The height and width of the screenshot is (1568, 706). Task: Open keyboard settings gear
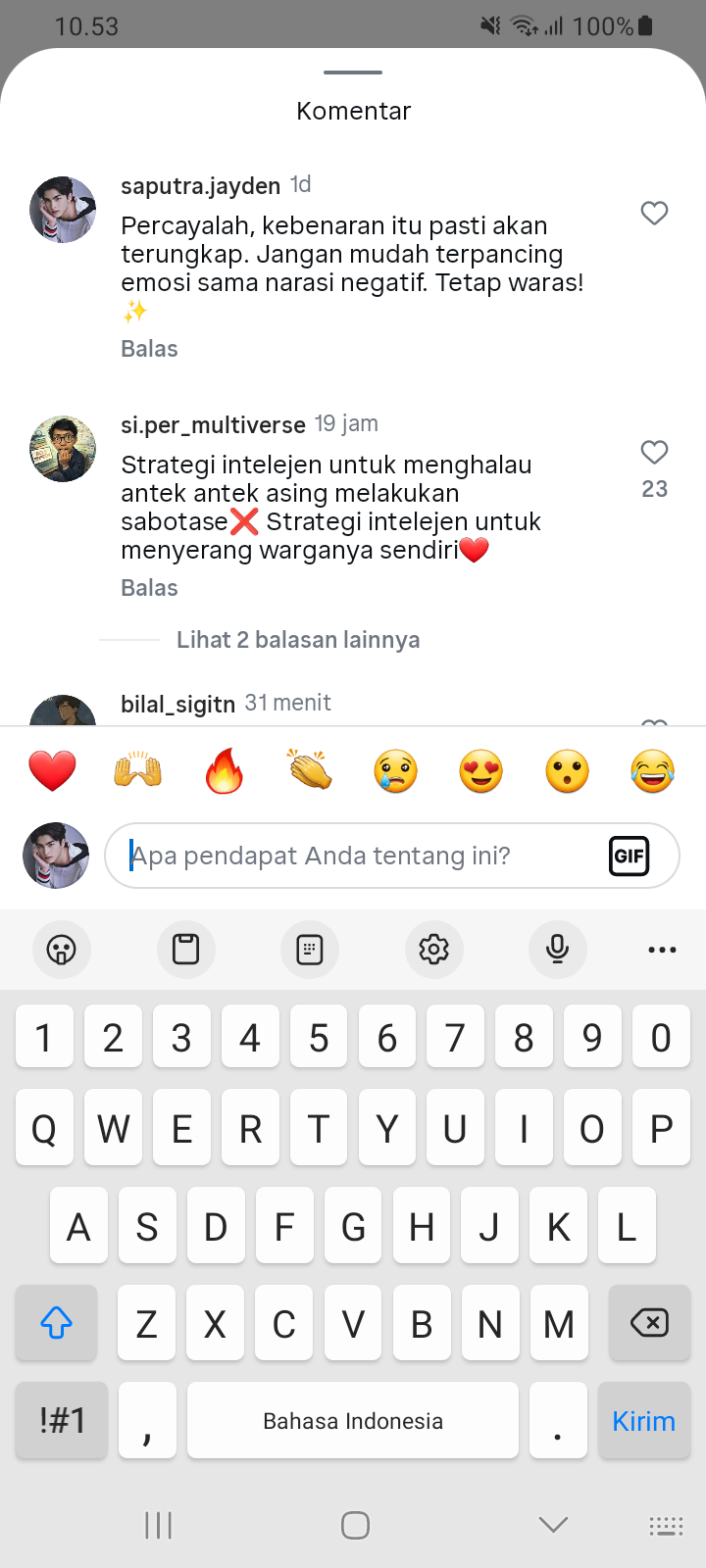(x=433, y=949)
